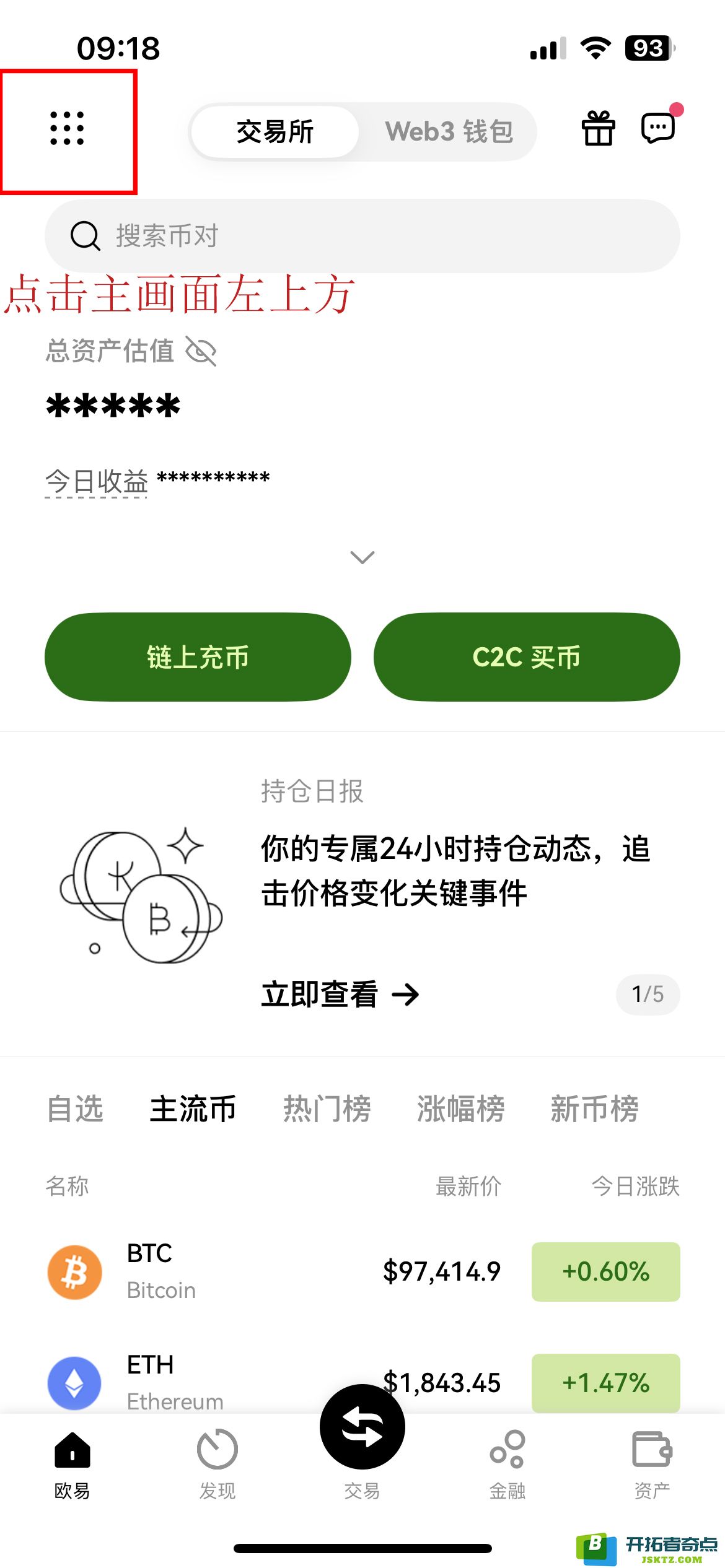Open the messages chat icon
The image size is (725, 1568).
point(657,129)
